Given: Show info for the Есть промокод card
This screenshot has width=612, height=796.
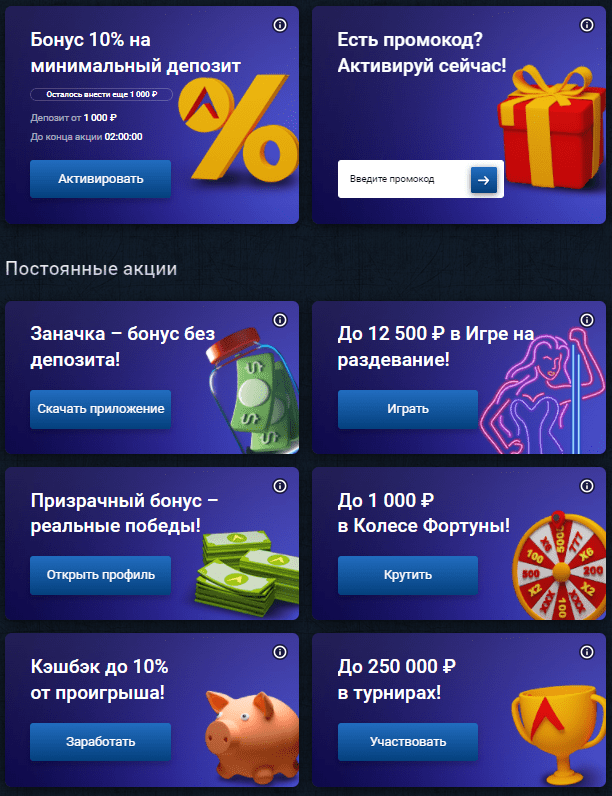Looking at the screenshot, I should click(586, 26).
